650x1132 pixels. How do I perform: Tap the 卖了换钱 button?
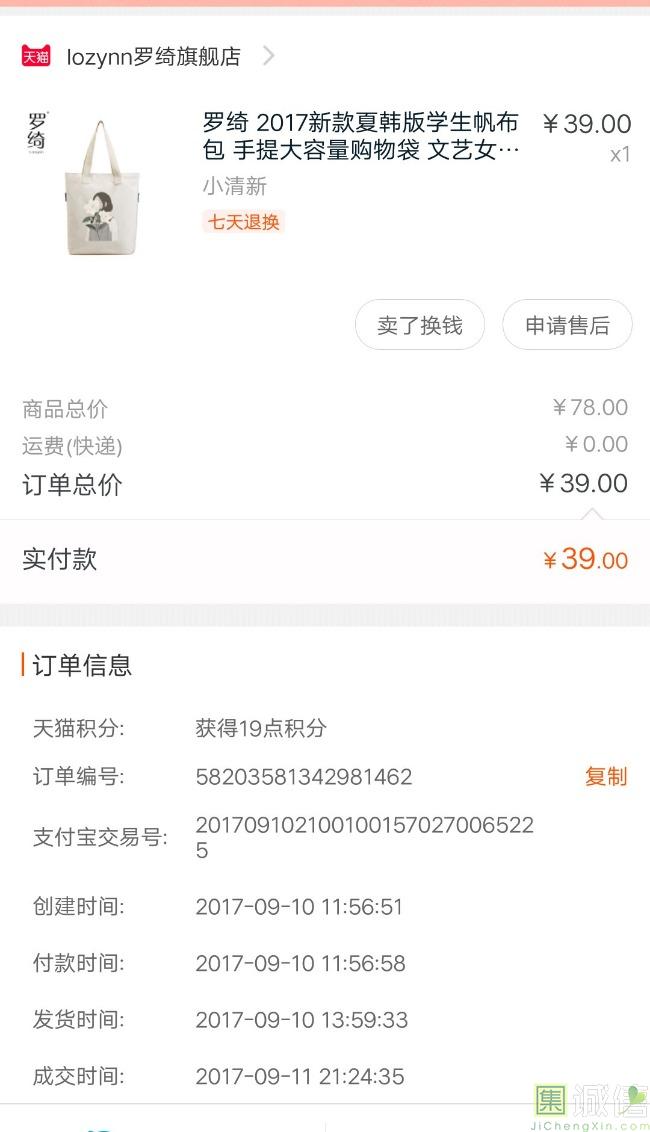(420, 325)
